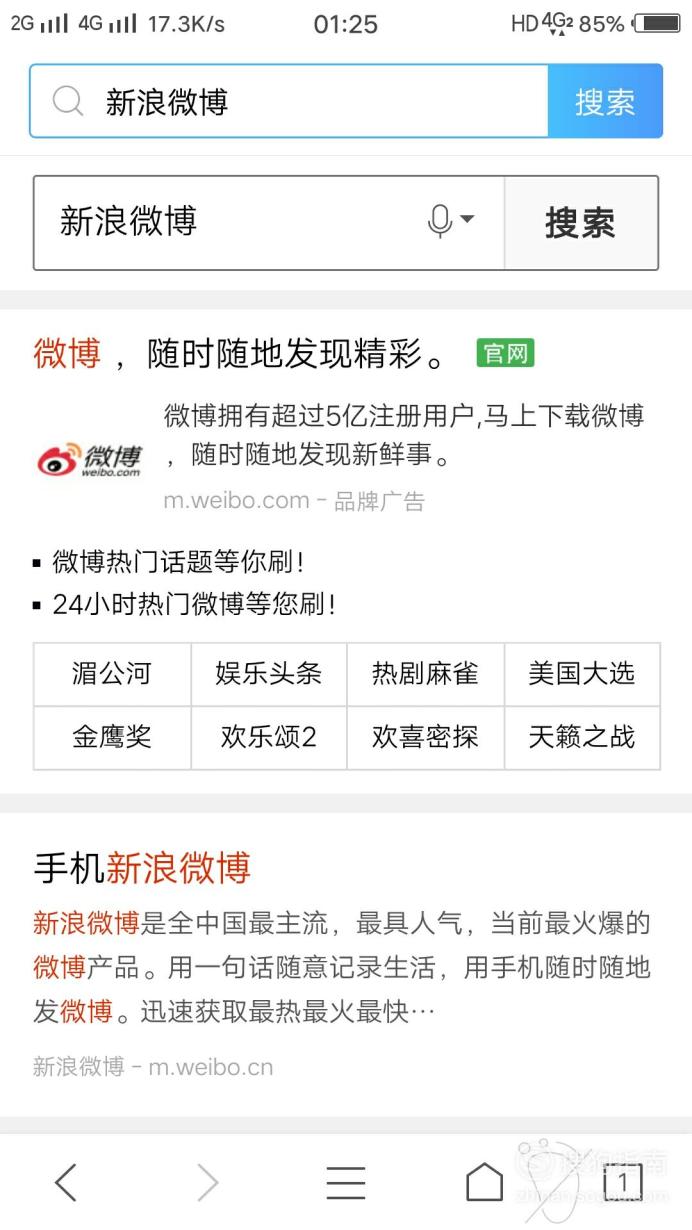Open 微博热门话题等你刷 link

179,562
